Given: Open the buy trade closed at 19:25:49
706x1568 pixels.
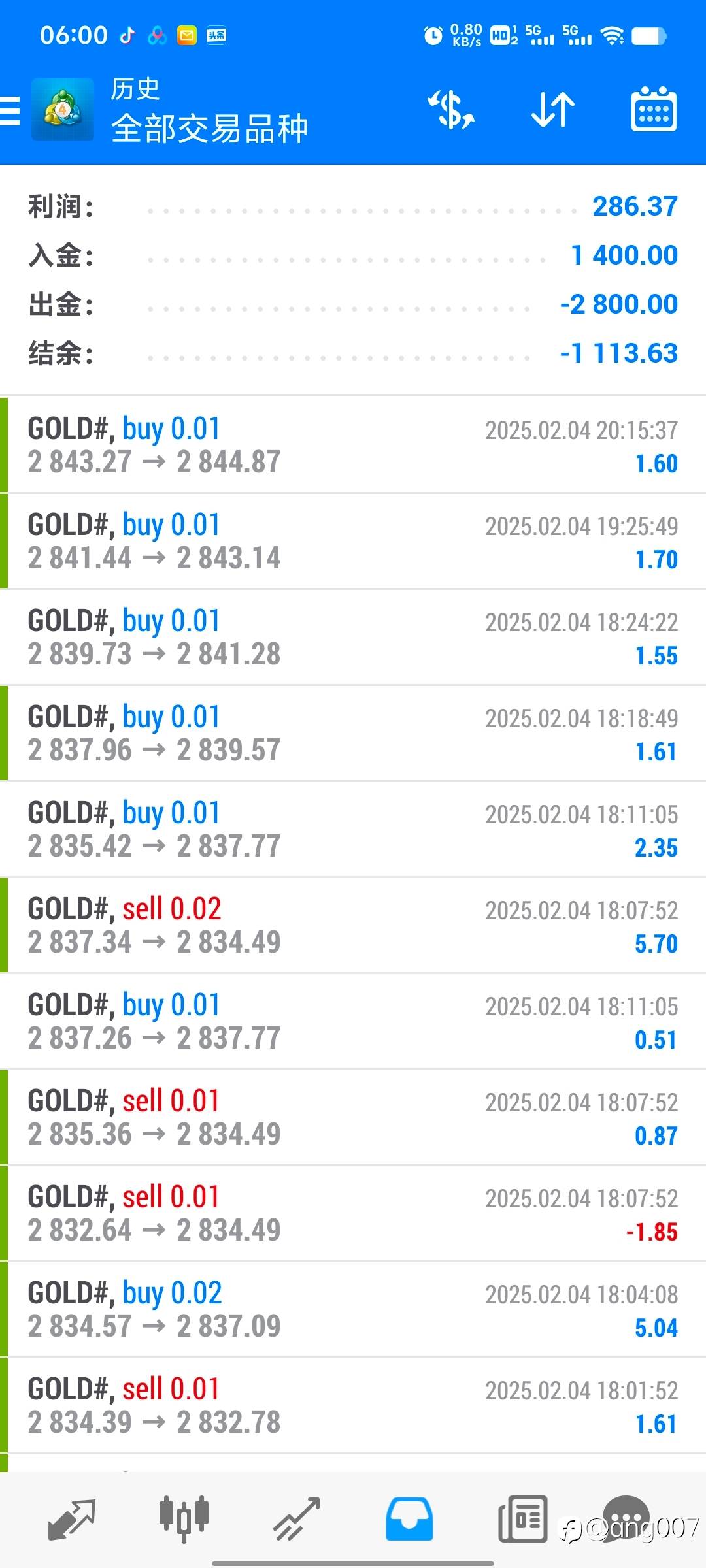Looking at the screenshot, I should 353,541.
